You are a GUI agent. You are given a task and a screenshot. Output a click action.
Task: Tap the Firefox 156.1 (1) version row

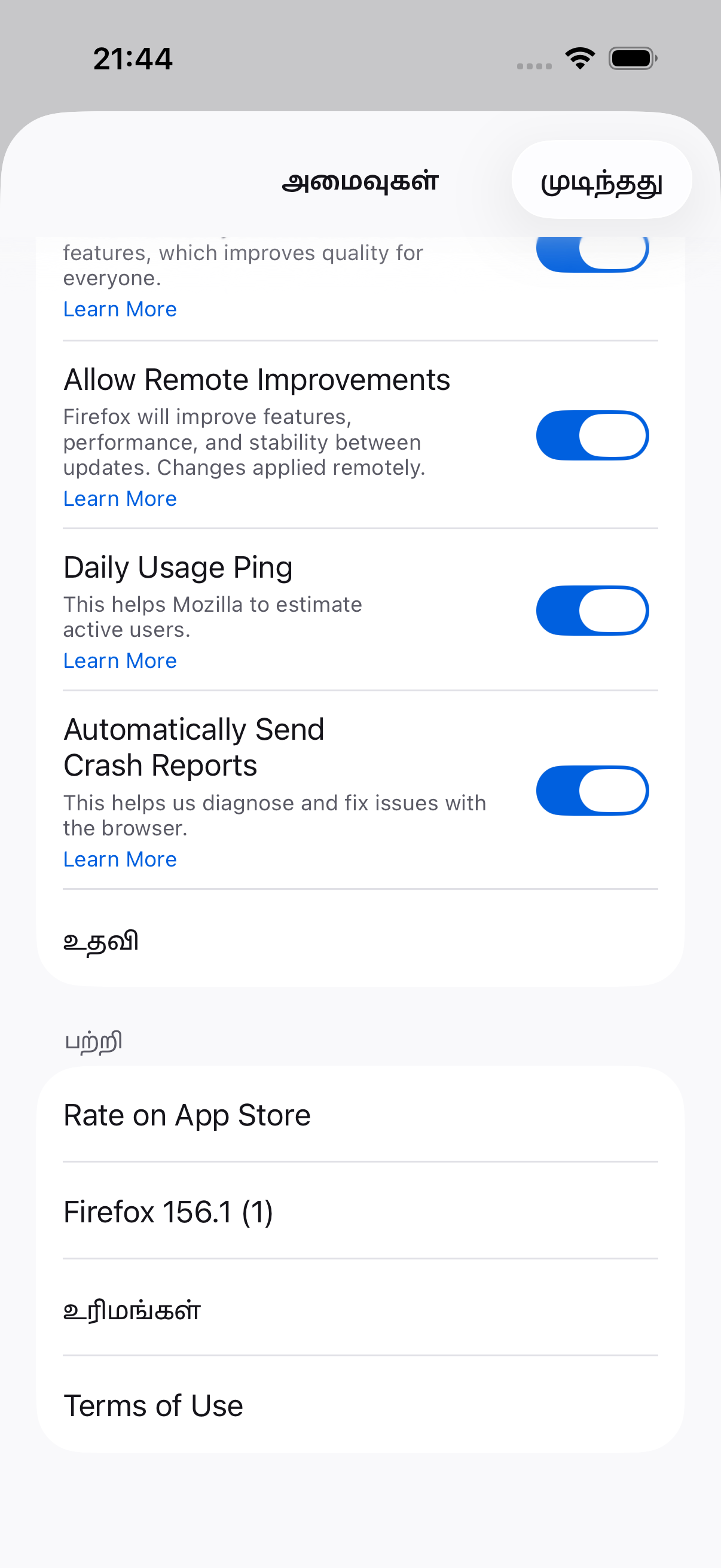360,1212
